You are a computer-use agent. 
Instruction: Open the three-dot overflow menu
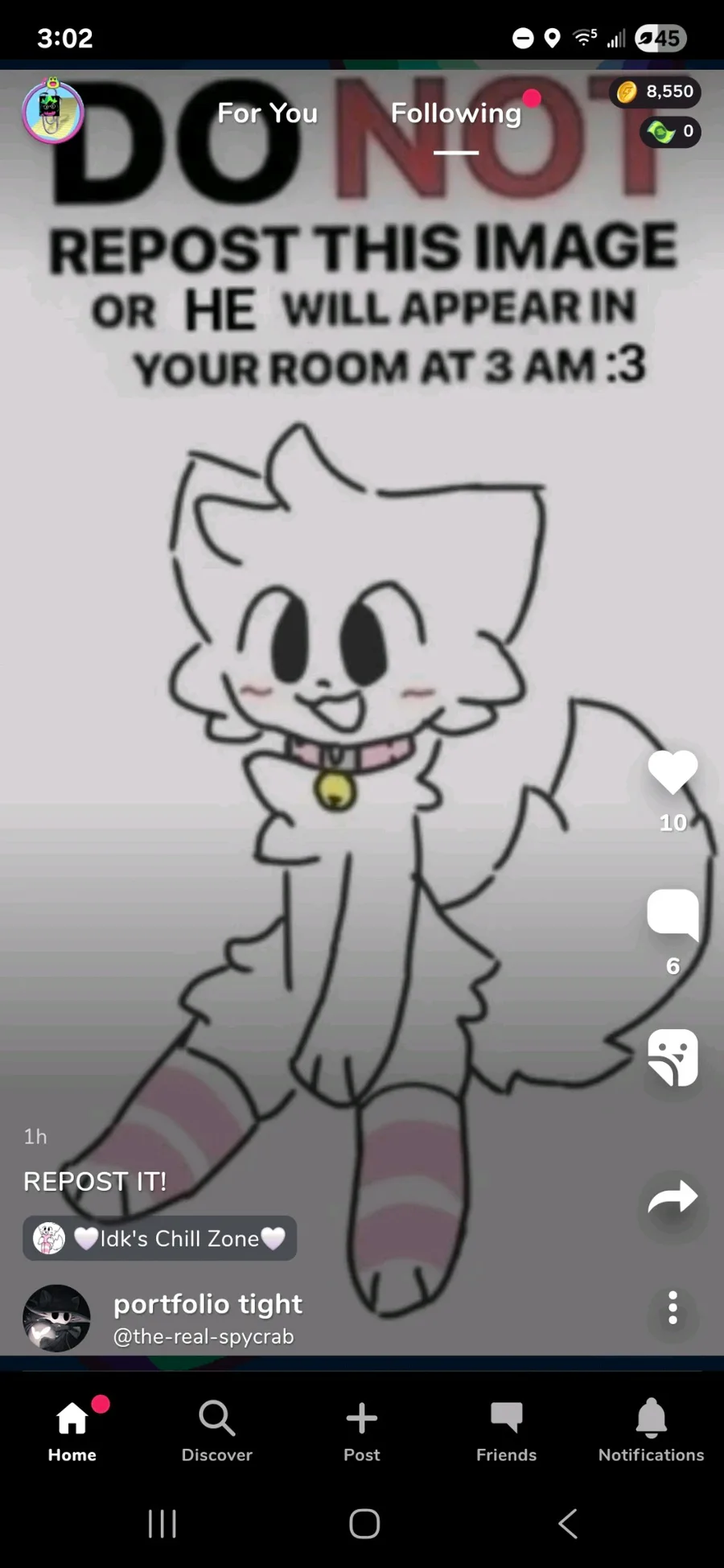tap(673, 1308)
